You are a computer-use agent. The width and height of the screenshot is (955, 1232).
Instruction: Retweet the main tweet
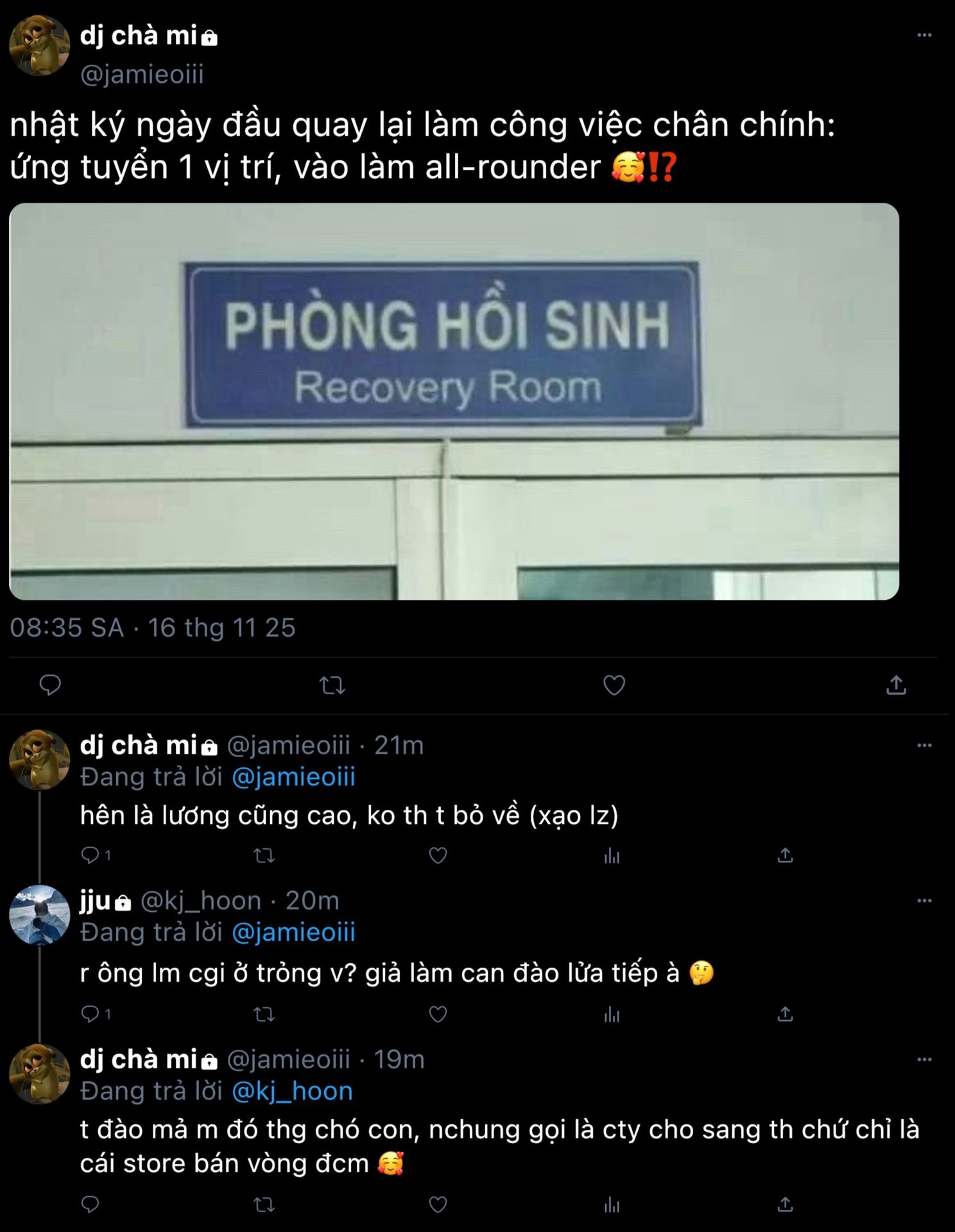click(x=332, y=685)
